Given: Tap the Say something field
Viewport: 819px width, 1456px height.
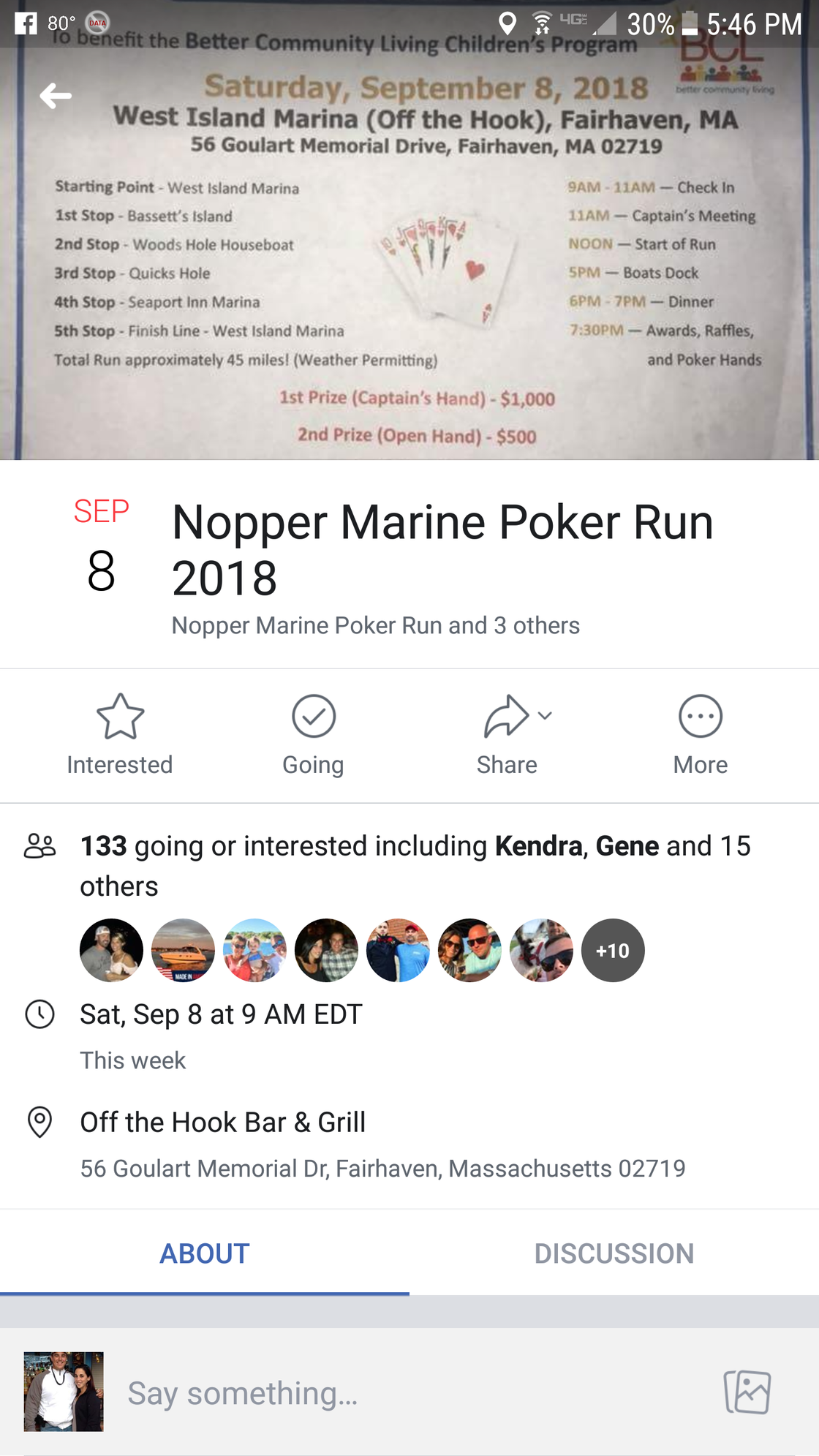Looking at the screenshot, I should pyautogui.click(x=409, y=1393).
